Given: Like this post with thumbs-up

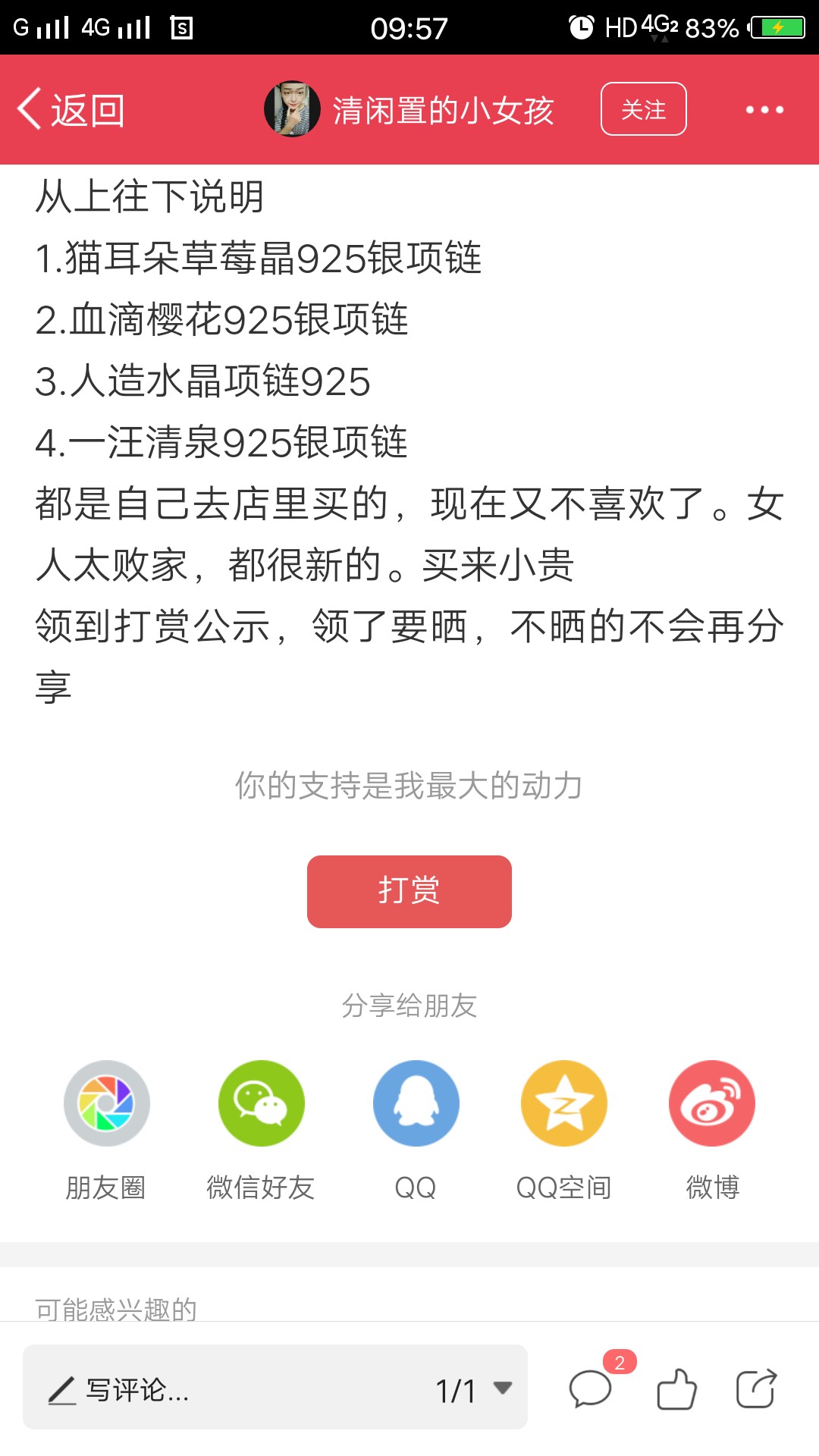Looking at the screenshot, I should click(x=676, y=1389).
